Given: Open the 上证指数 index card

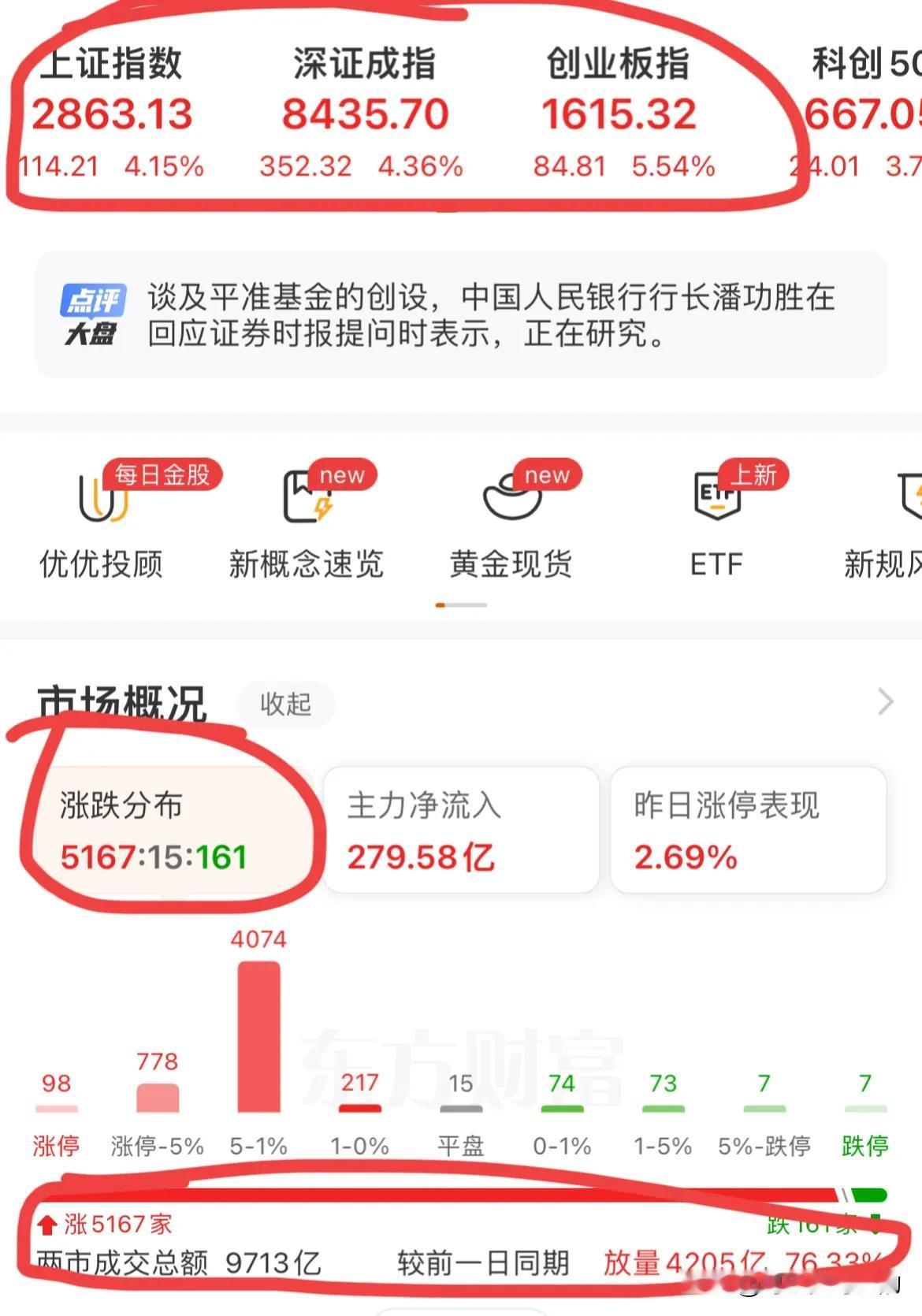Looking at the screenshot, I should click(x=113, y=110).
